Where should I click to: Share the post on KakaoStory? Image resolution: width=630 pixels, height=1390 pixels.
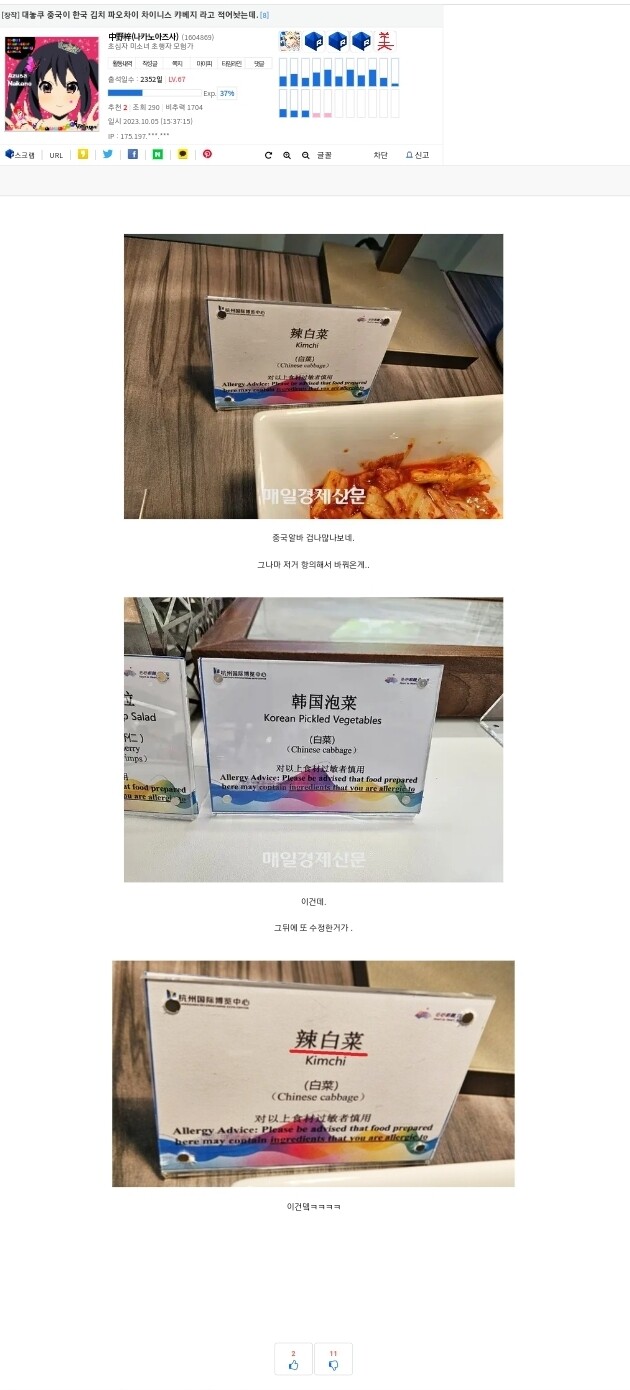coord(83,154)
